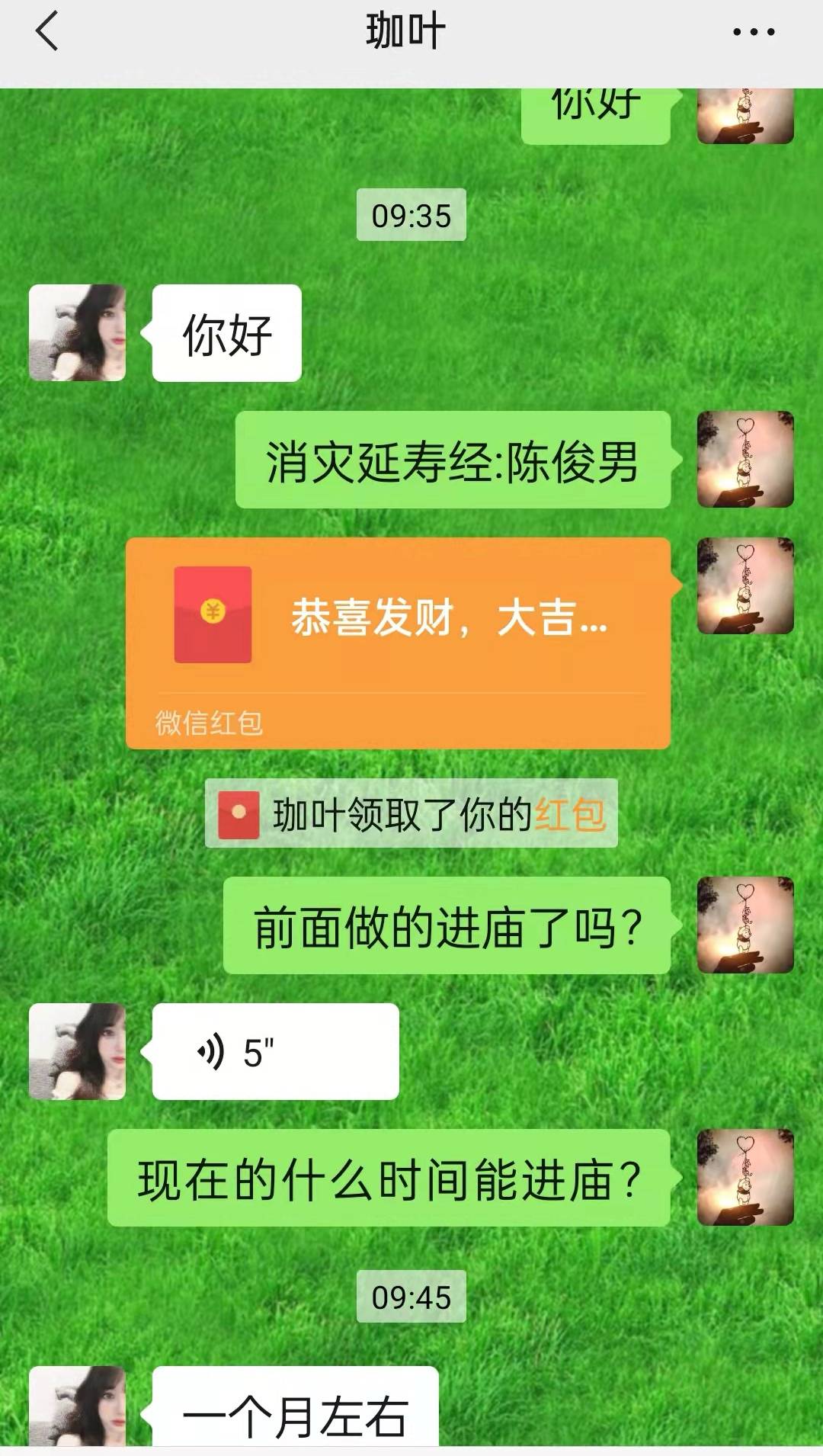823x1456 pixels.
Task: Tap the 09:35 timestamp label
Action: coord(410,215)
